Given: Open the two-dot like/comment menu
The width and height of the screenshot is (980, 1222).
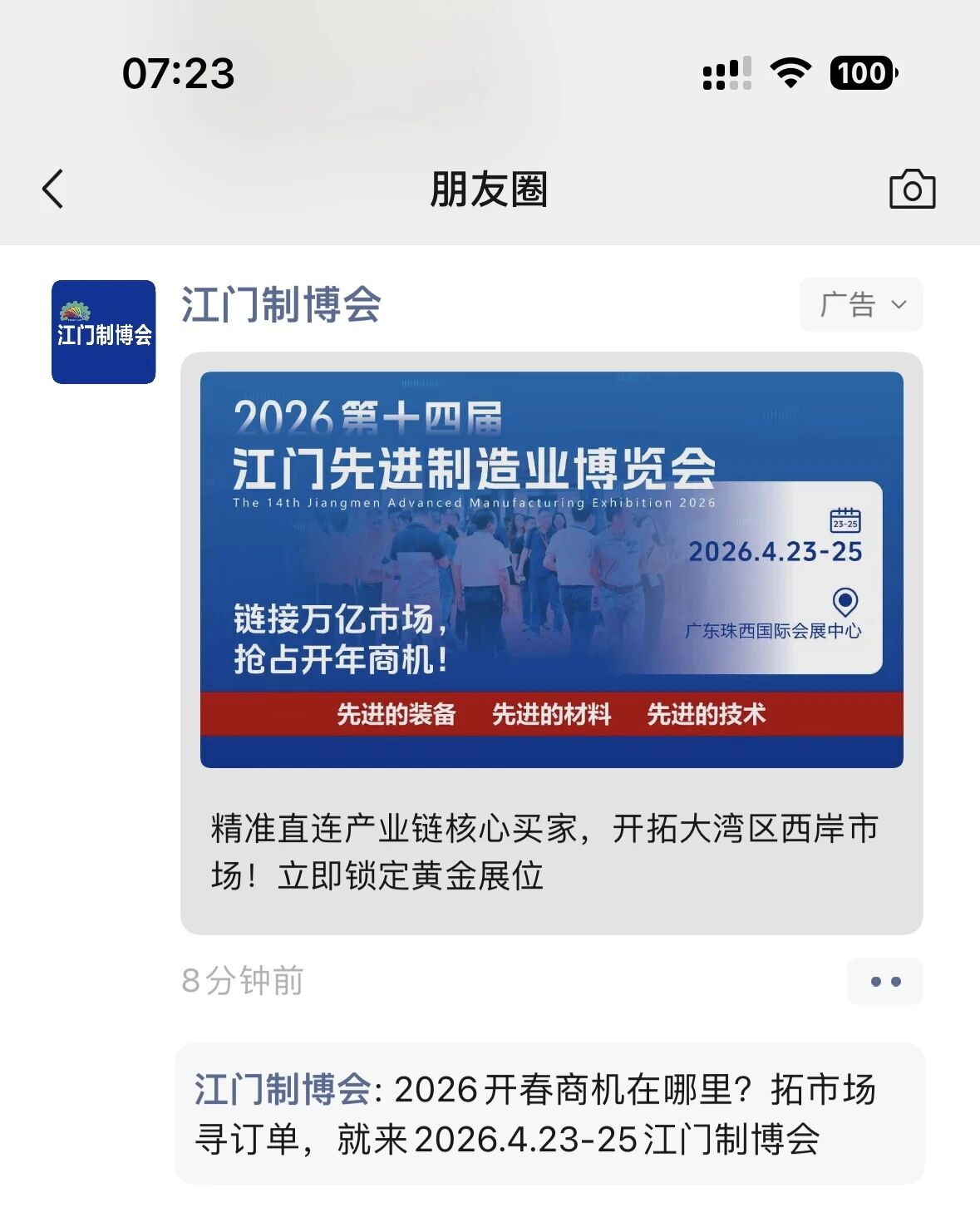Looking at the screenshot, I should point(884,982).
